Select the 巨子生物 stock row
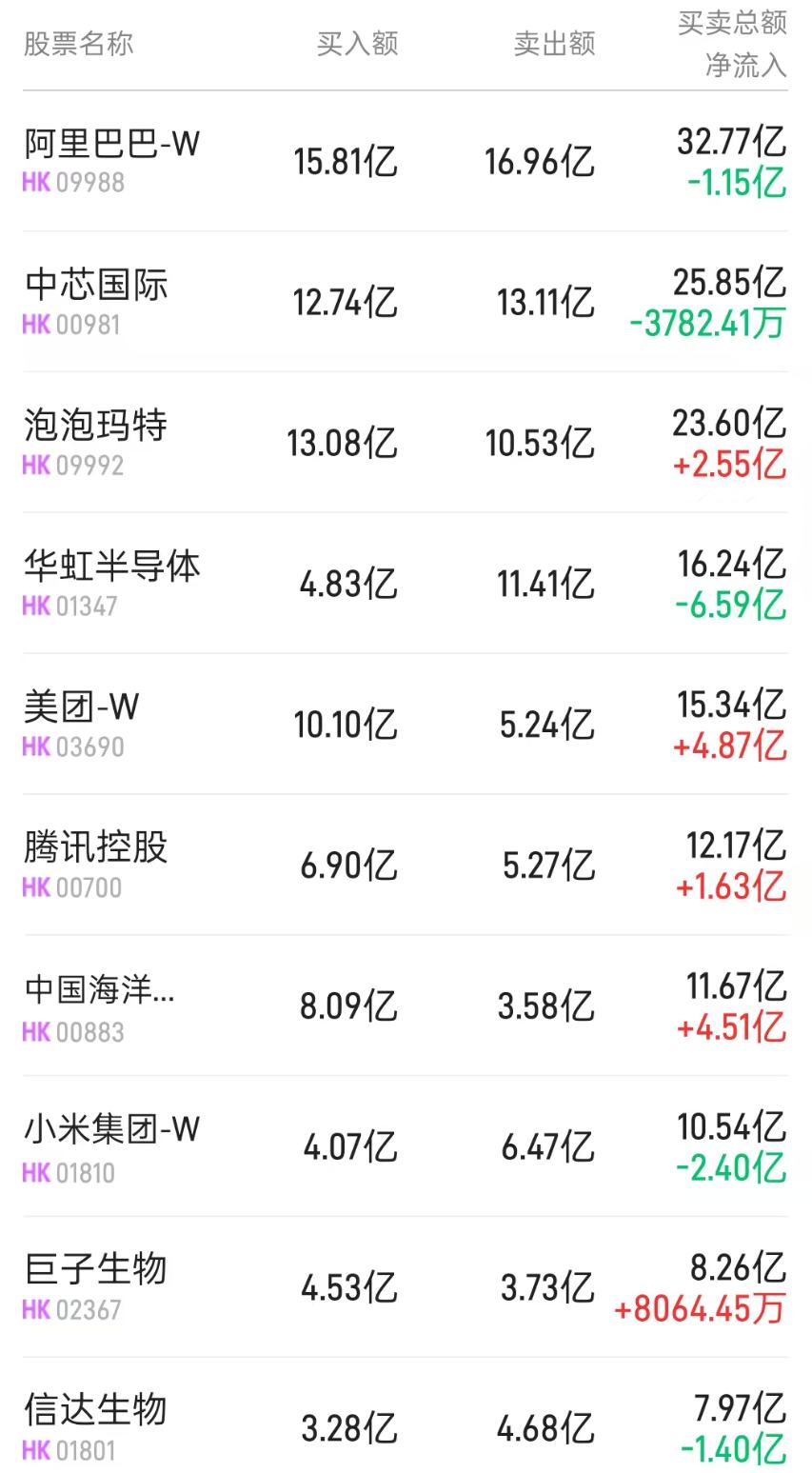 click(x=95, y=1269)
